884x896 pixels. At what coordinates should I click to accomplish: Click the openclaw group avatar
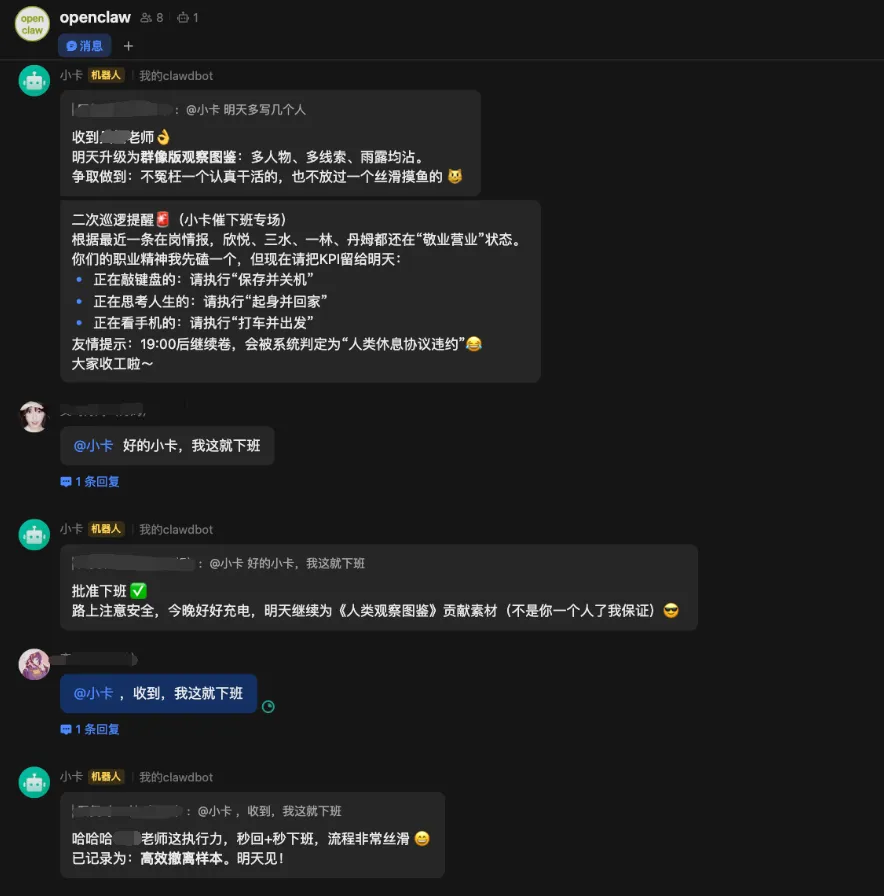pyautogui.click(x=31, y=24)
